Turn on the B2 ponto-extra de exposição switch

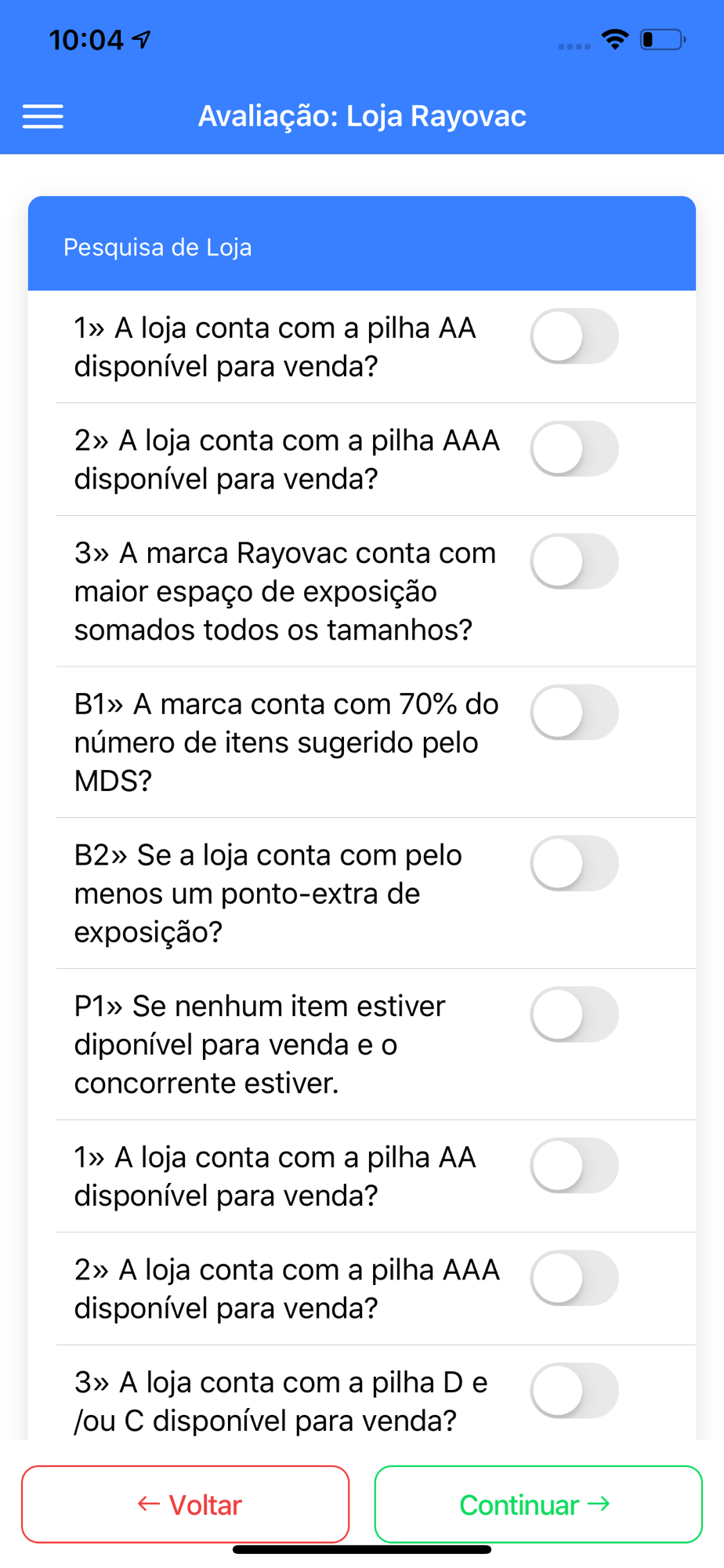click(x=574, y=863)
